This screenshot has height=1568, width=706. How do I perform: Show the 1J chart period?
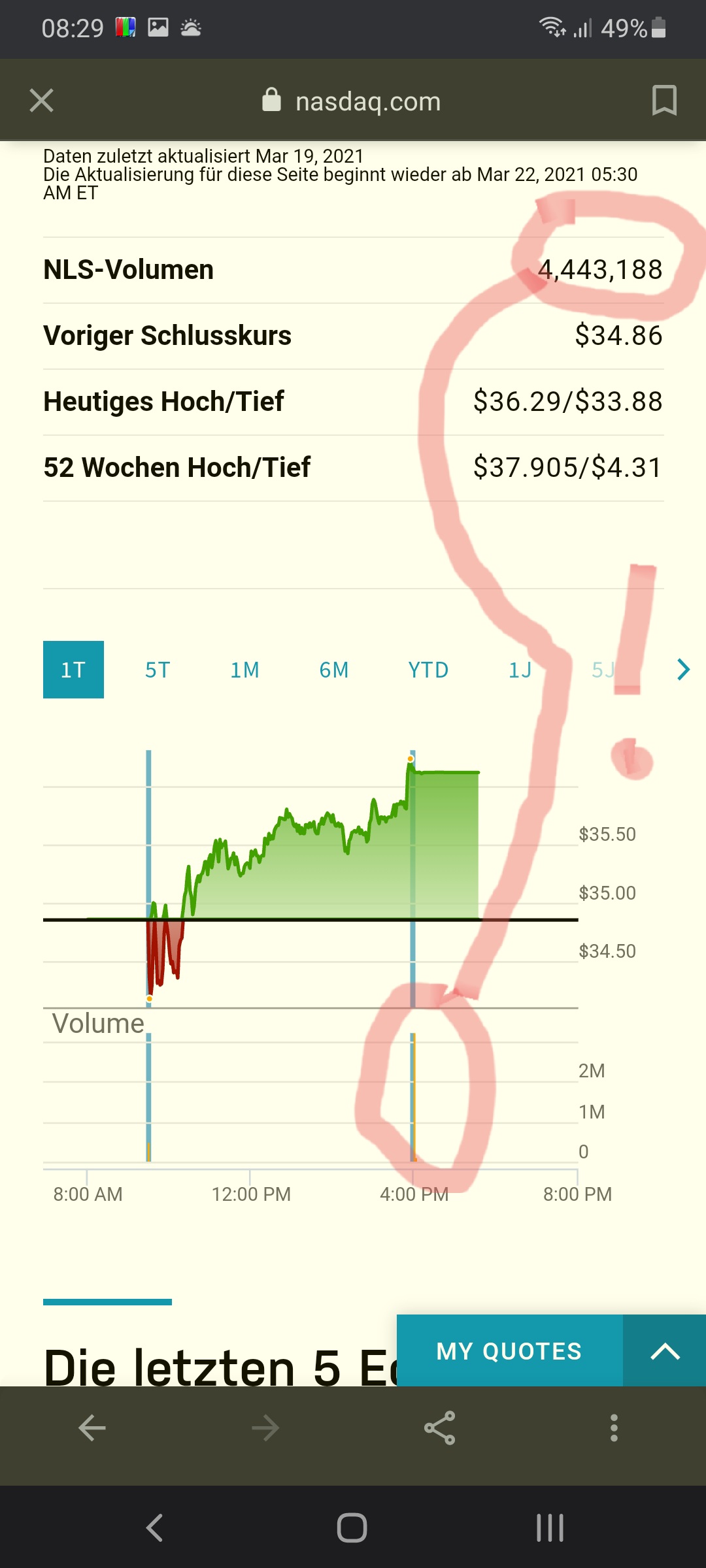point(520,670)
